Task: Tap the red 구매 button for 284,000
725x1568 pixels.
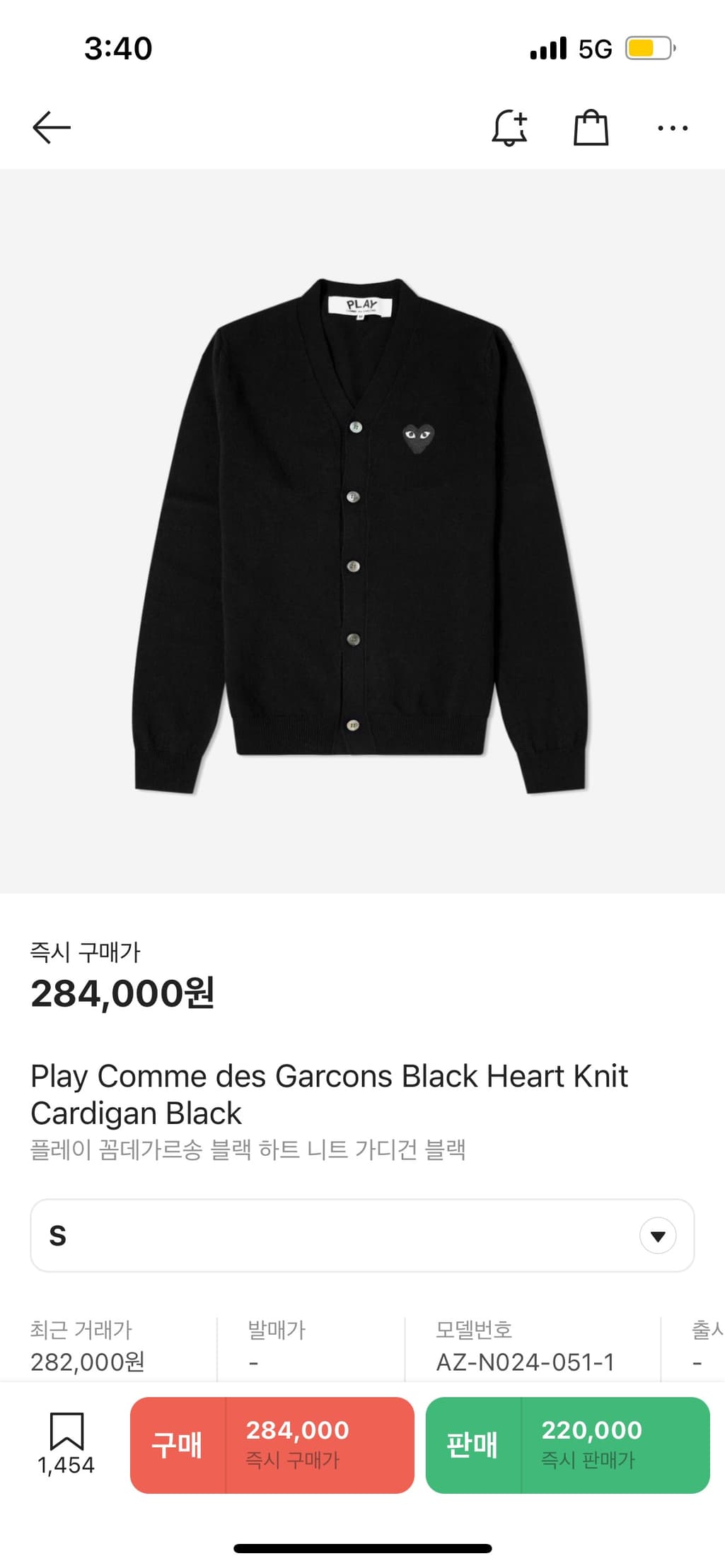Action: click(x=272, y=1445)
